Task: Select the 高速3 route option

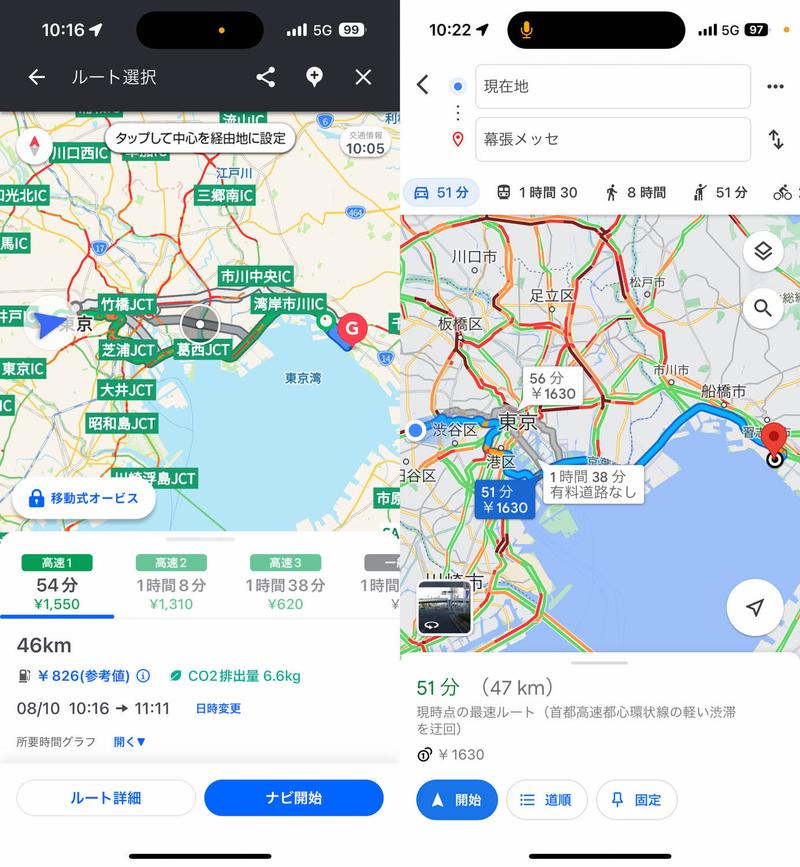Action: pos(285,584)
